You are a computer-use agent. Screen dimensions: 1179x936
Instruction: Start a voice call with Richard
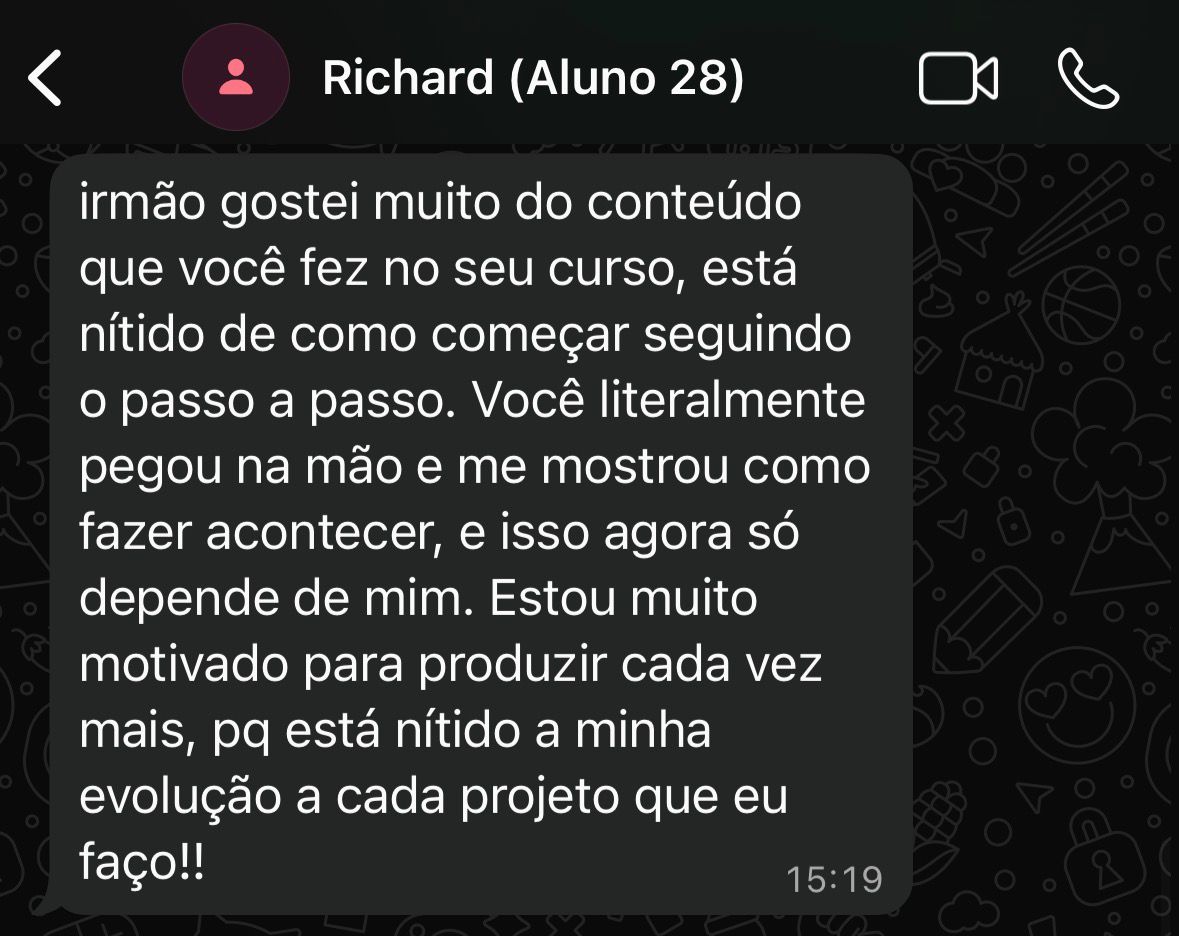(1088, 80)
